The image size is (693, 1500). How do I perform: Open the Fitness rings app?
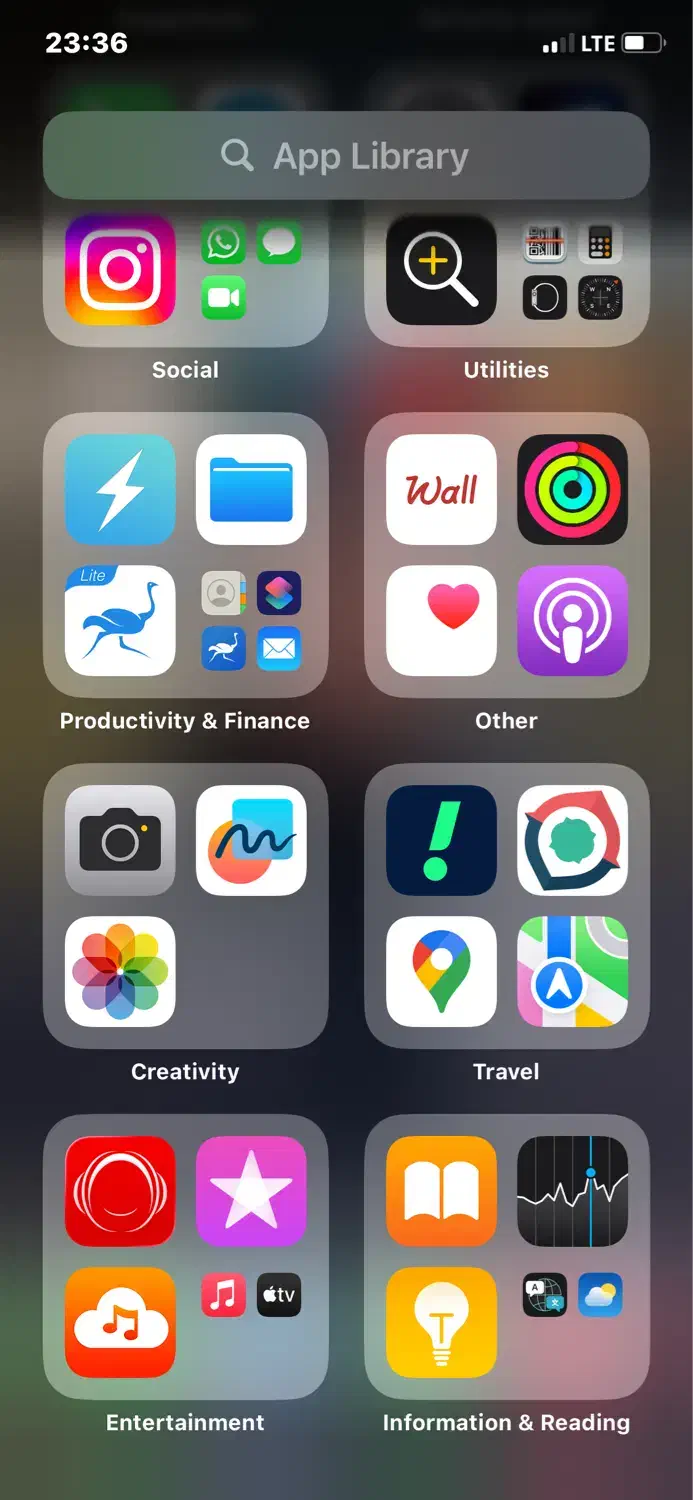572,489
